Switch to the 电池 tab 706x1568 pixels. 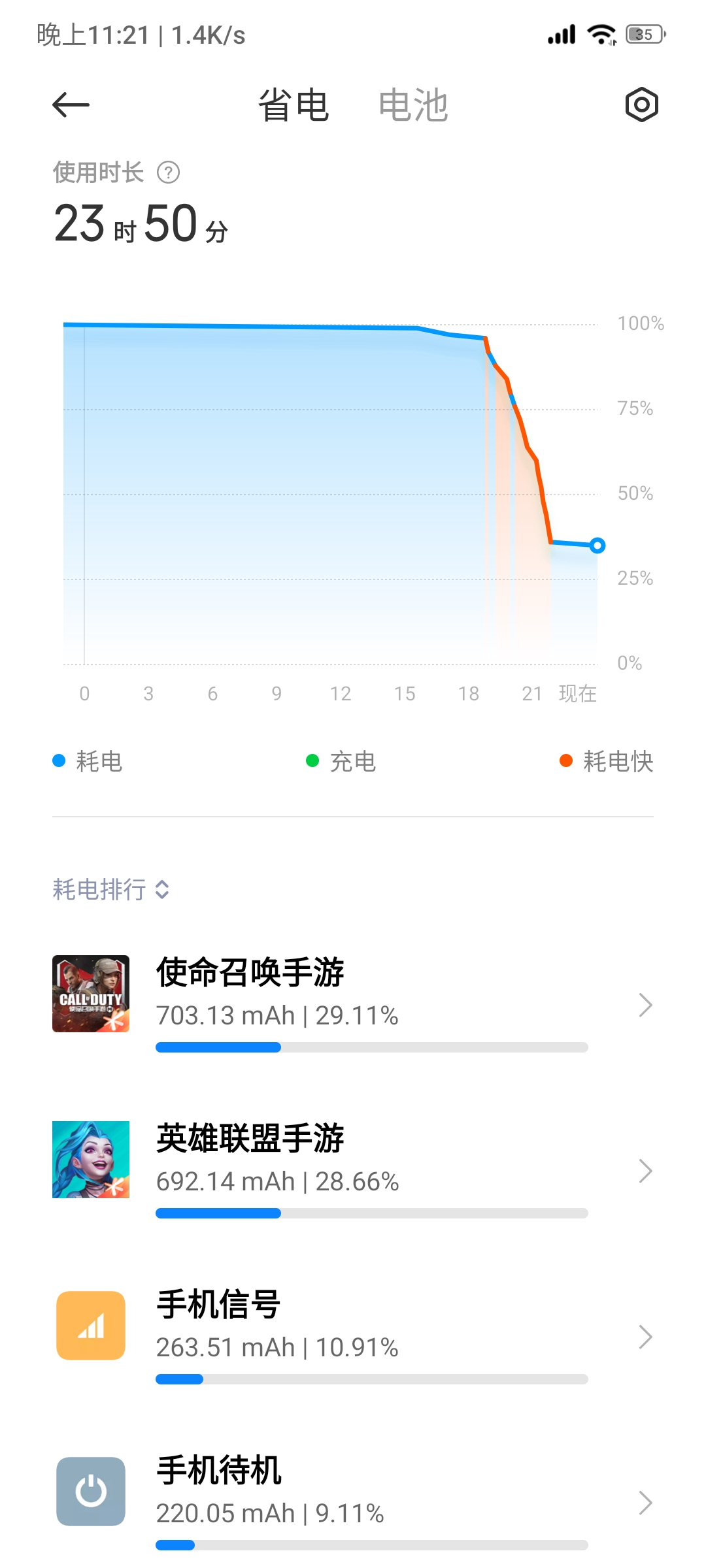pos(413,105)
